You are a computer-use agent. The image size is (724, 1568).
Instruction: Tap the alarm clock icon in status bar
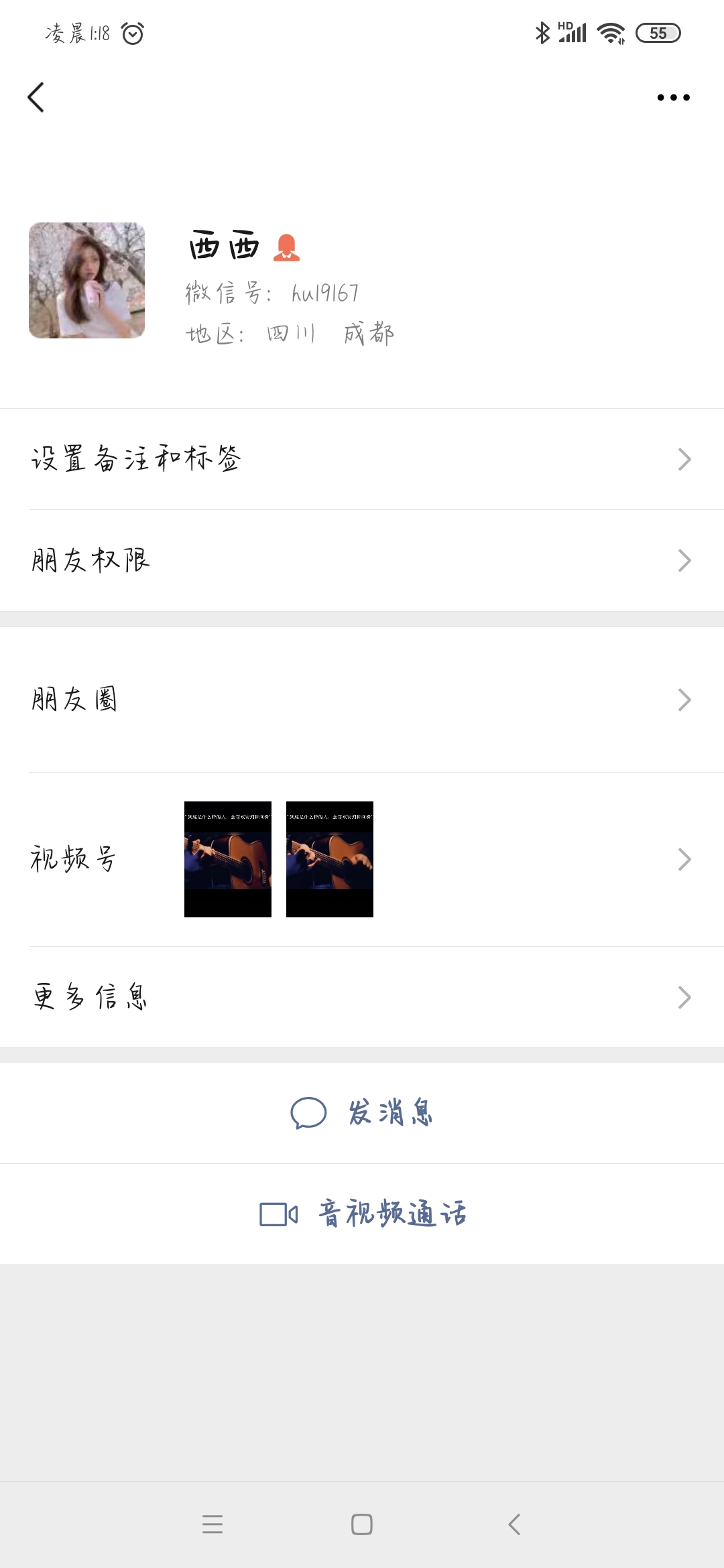click(x=132, y=33)
